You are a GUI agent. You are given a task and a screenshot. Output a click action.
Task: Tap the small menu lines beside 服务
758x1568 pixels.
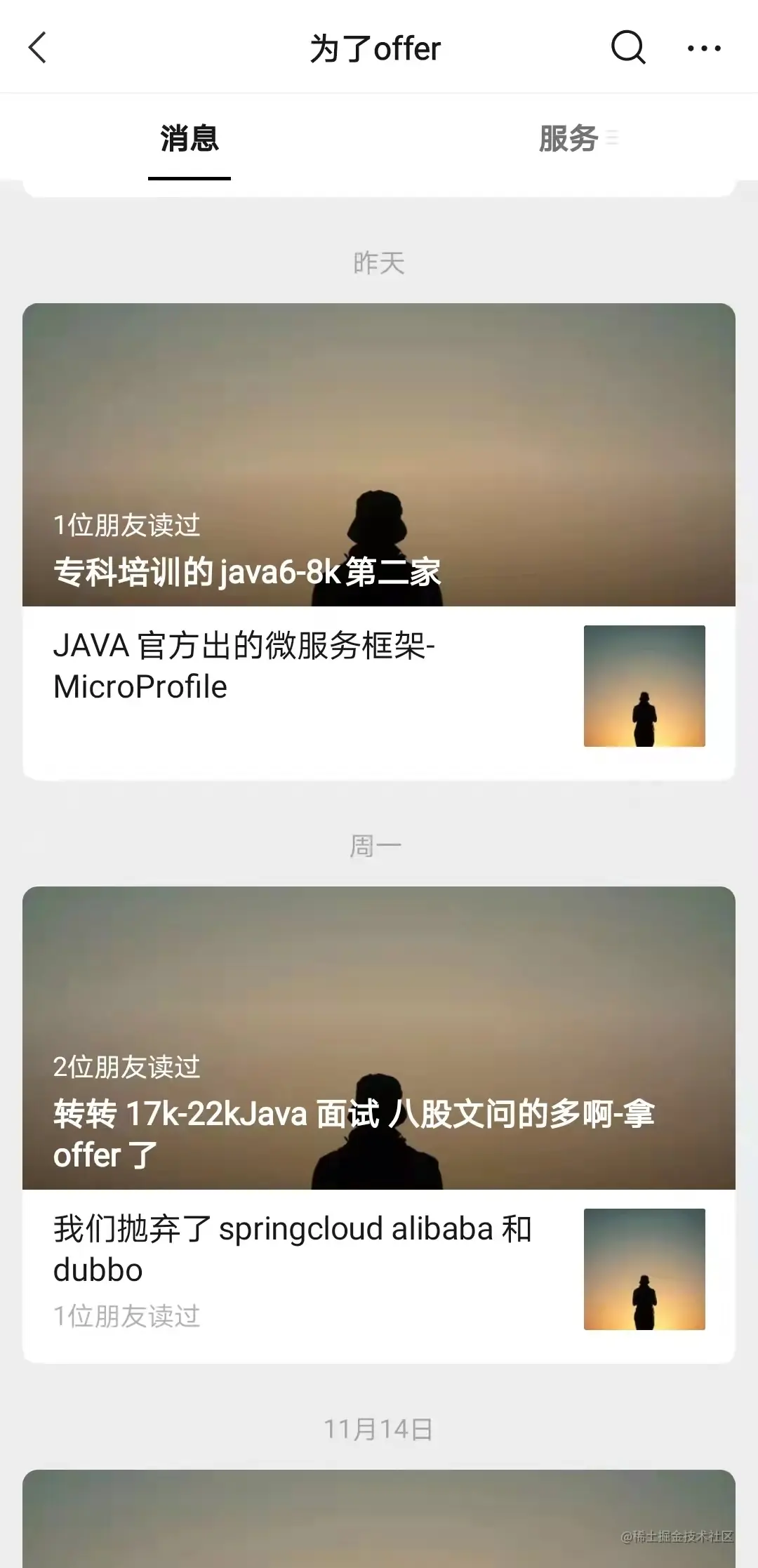(x=613, y=138)
